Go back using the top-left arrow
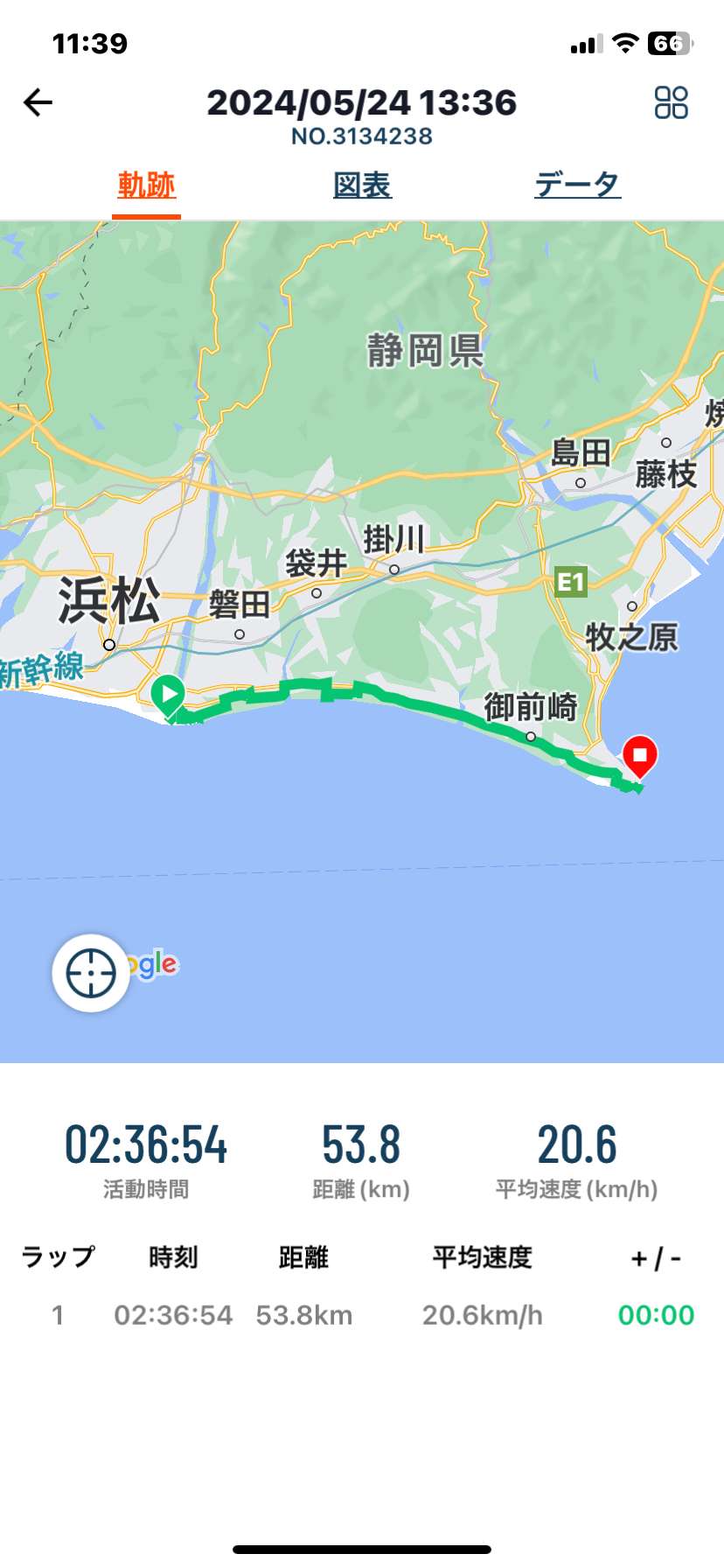The height and width of the screenshot is (1568, 724). click(x=38, y=102)
